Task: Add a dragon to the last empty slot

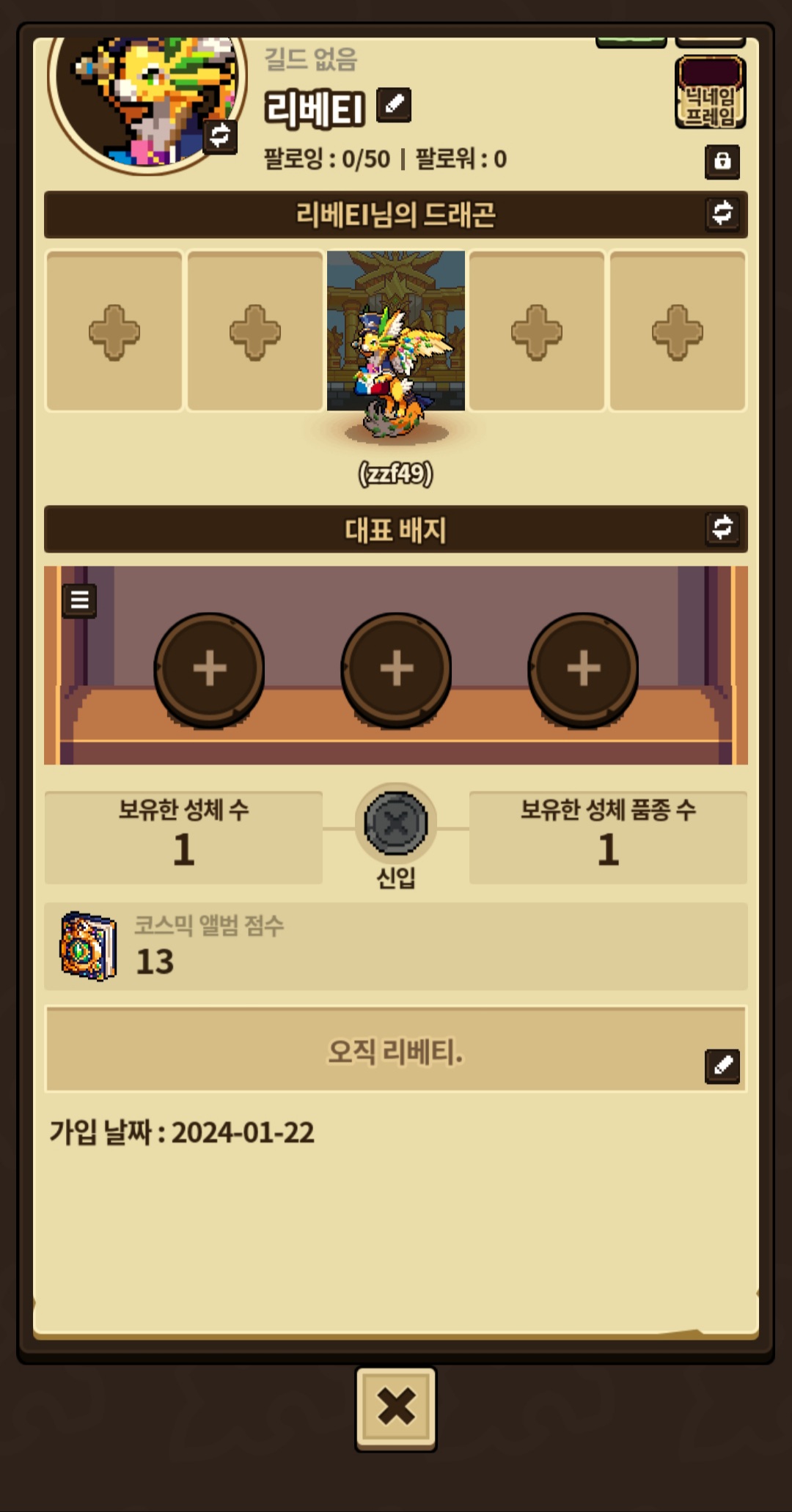Action: tap(678, 332)
